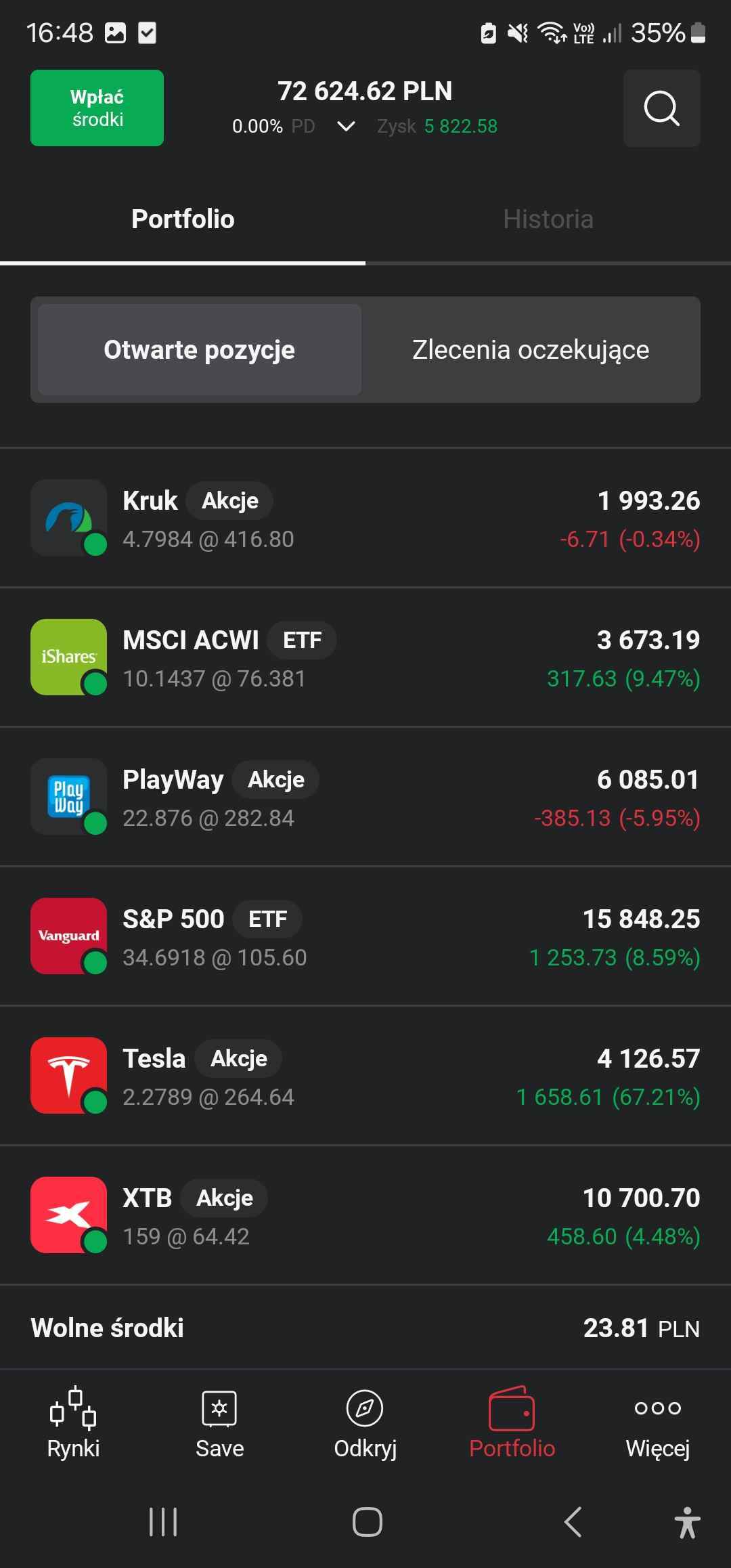Switch to the Historia tab

pyautogui.click(x=548, y=219)
